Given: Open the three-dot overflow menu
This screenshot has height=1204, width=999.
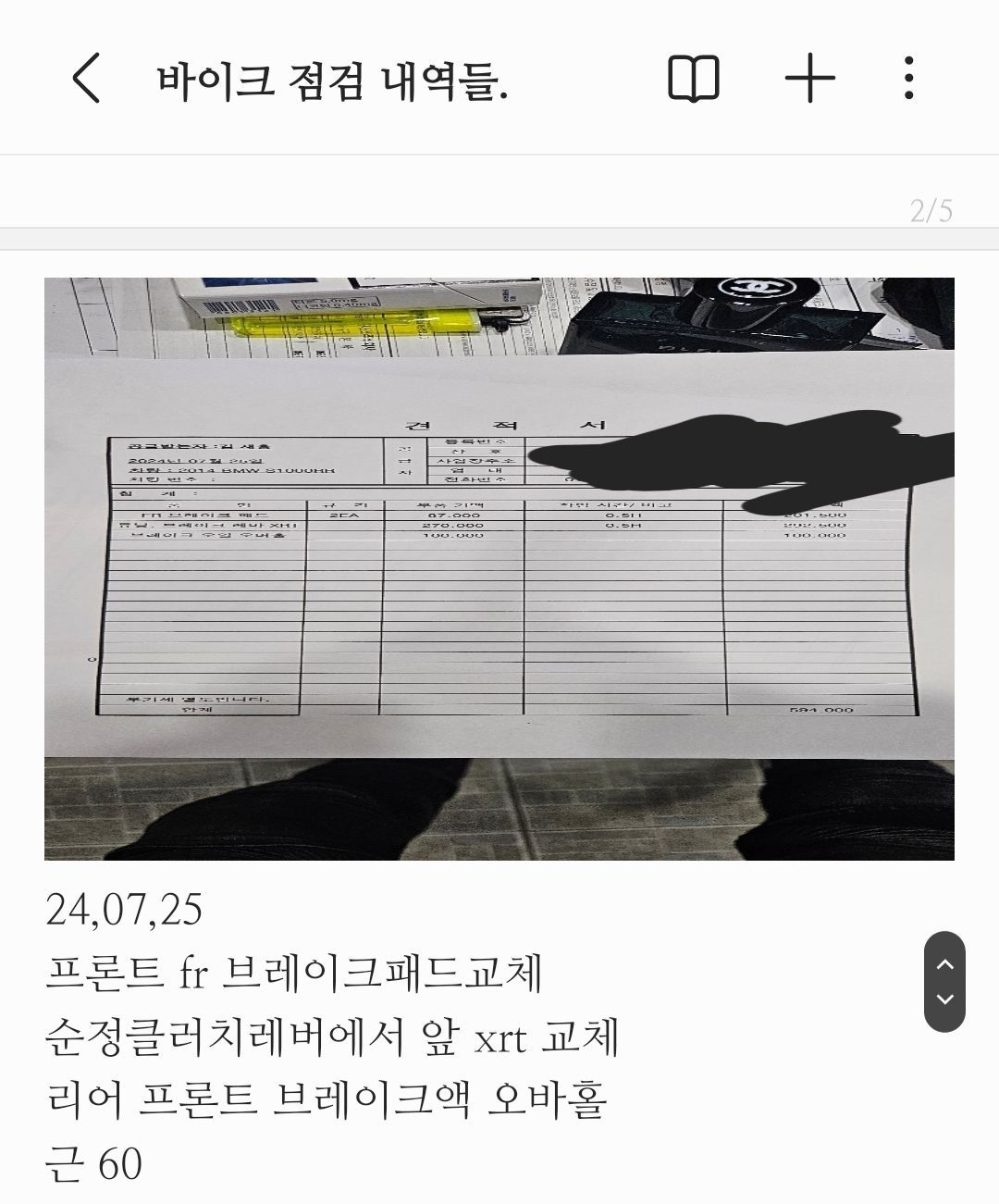Looking at the screenshot, I should [908, 78].
